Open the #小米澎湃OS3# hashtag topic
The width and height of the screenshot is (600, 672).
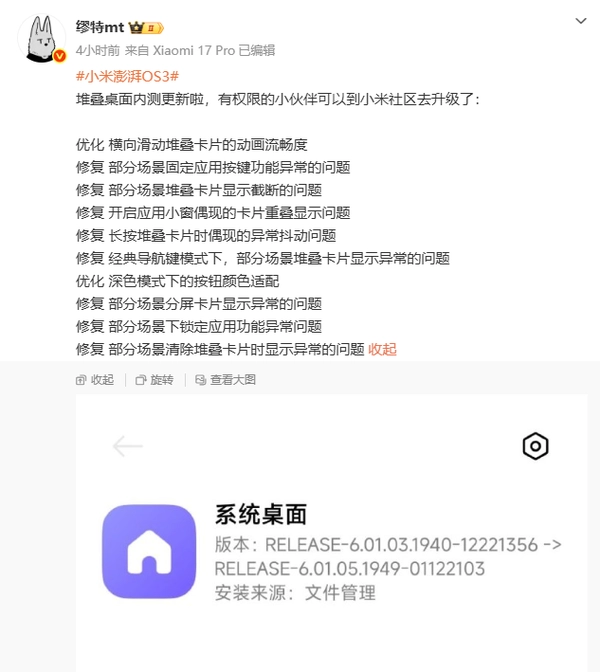tap(127, 76)
